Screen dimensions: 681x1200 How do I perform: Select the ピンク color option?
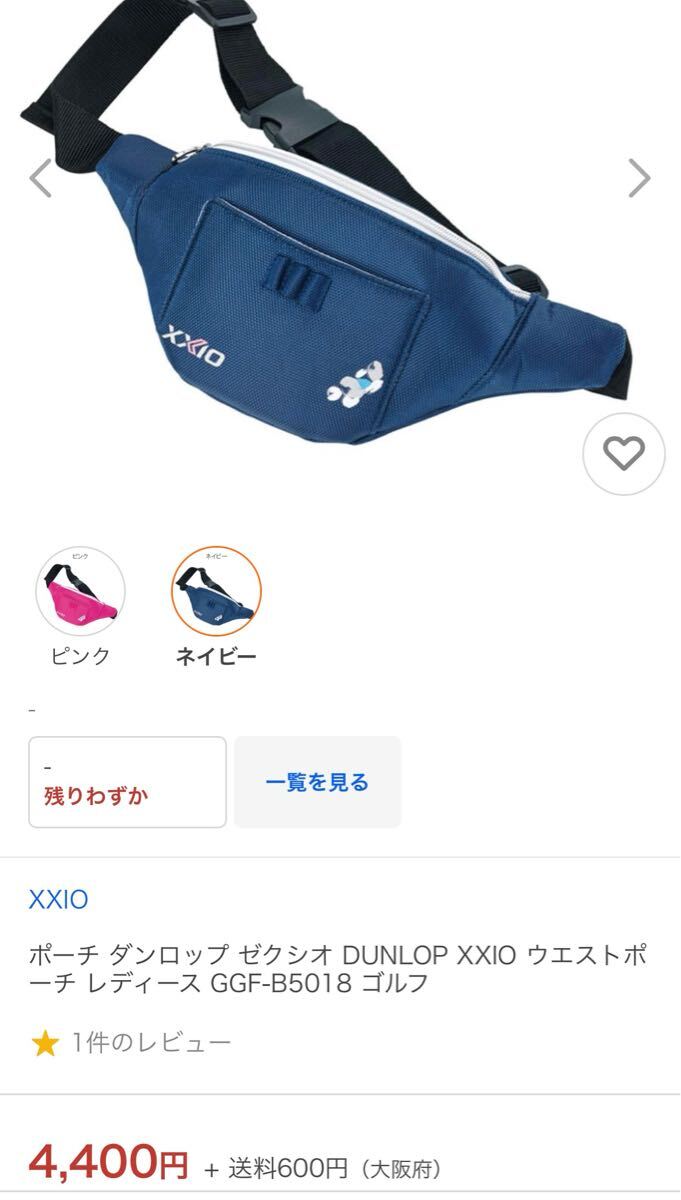pos(80,592)
